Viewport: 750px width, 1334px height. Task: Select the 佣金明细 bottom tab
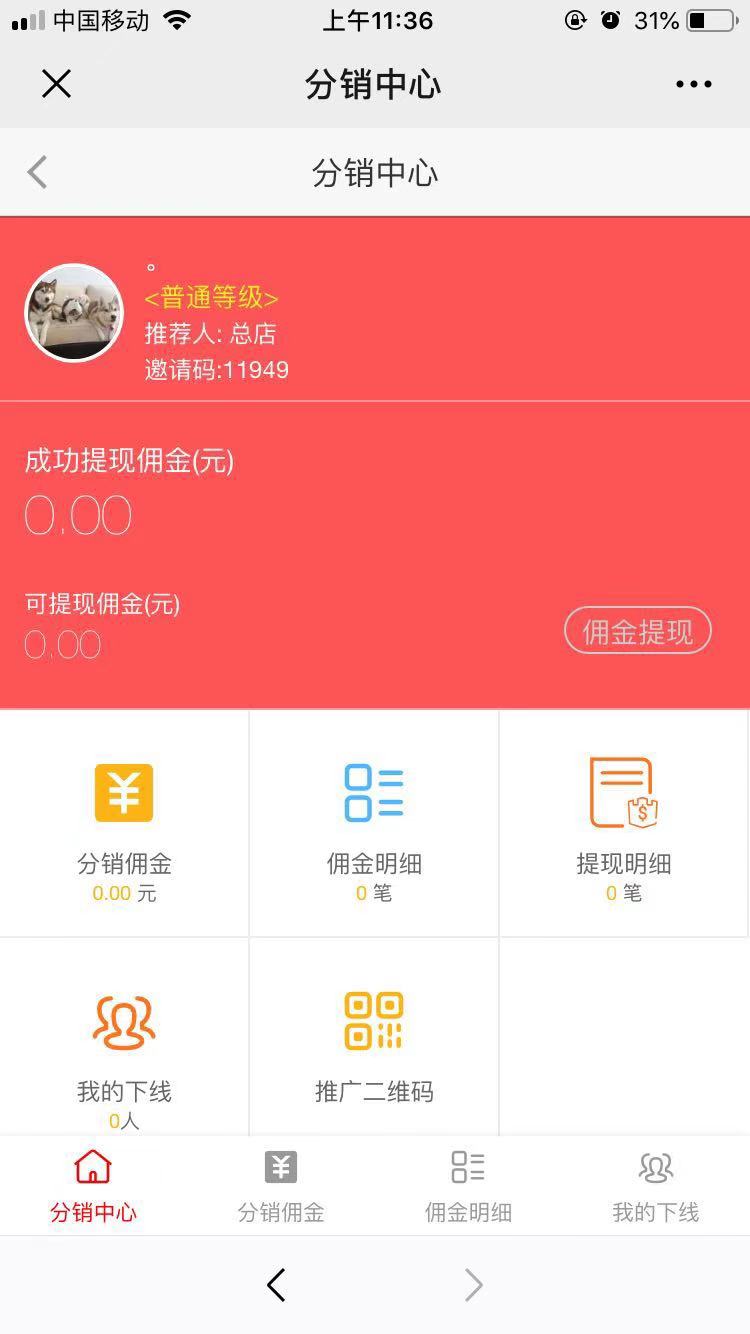coord(468,1186)
